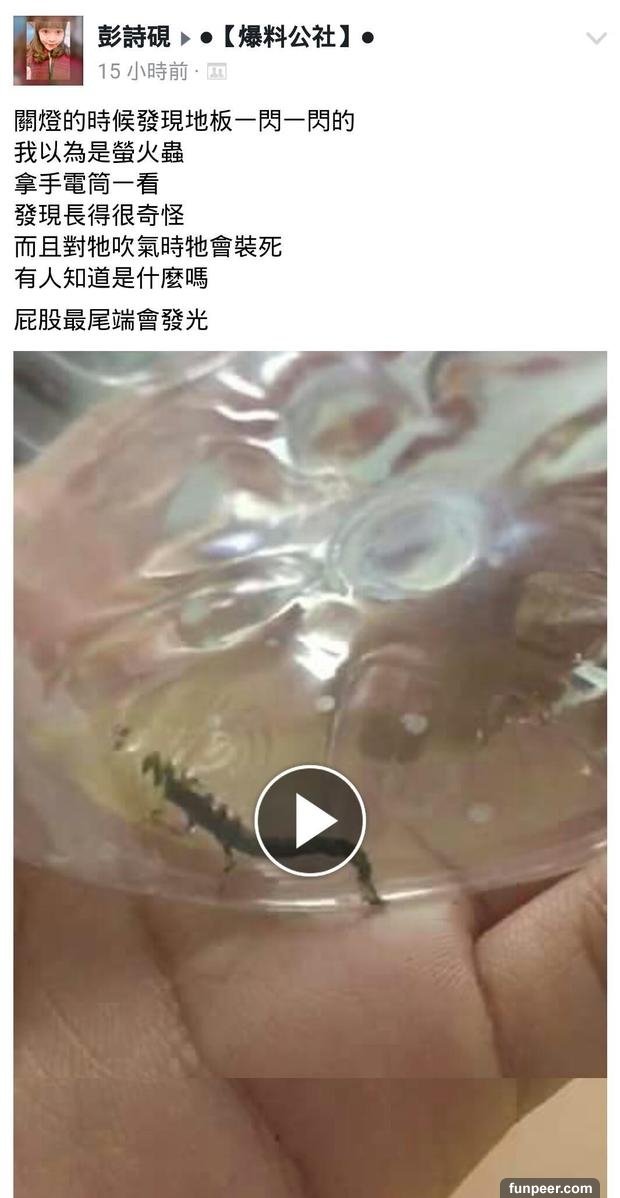Play the video in the post

[x=310, y=820]
